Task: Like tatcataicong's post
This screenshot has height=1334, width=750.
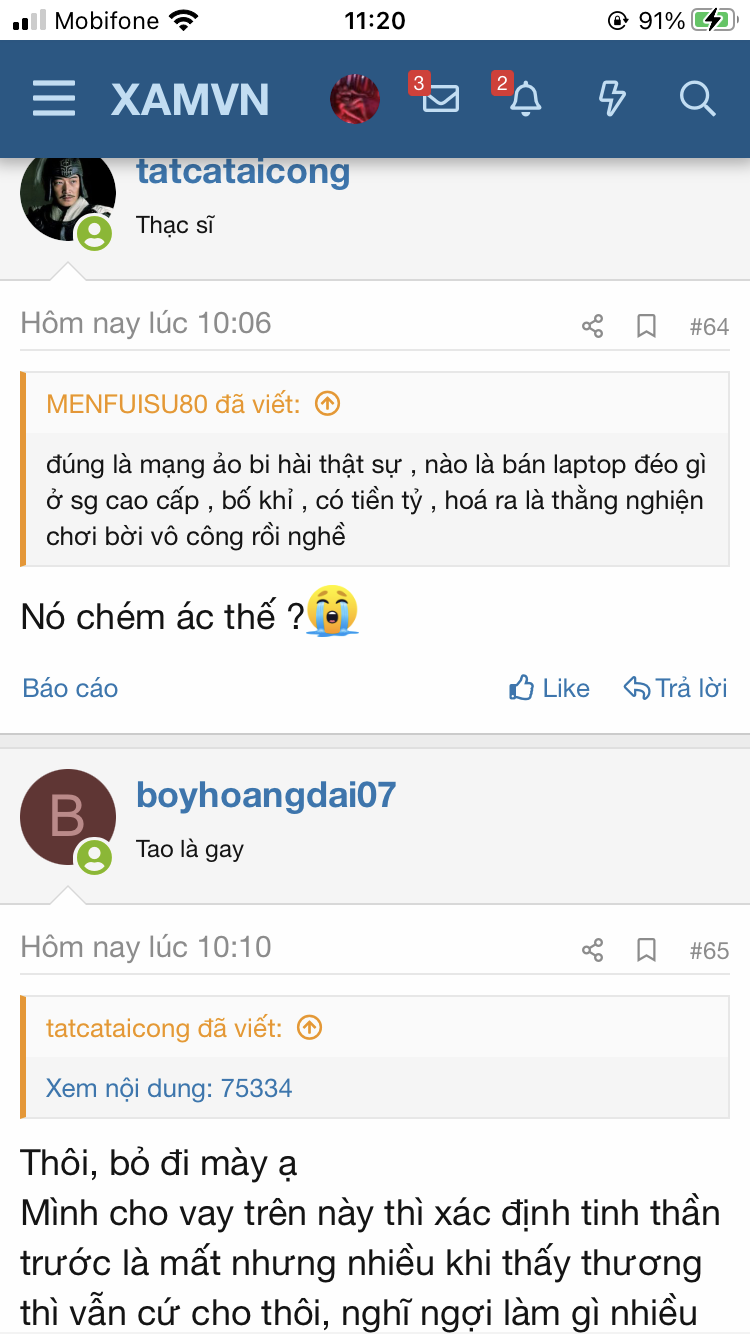Action: [548, 688]
